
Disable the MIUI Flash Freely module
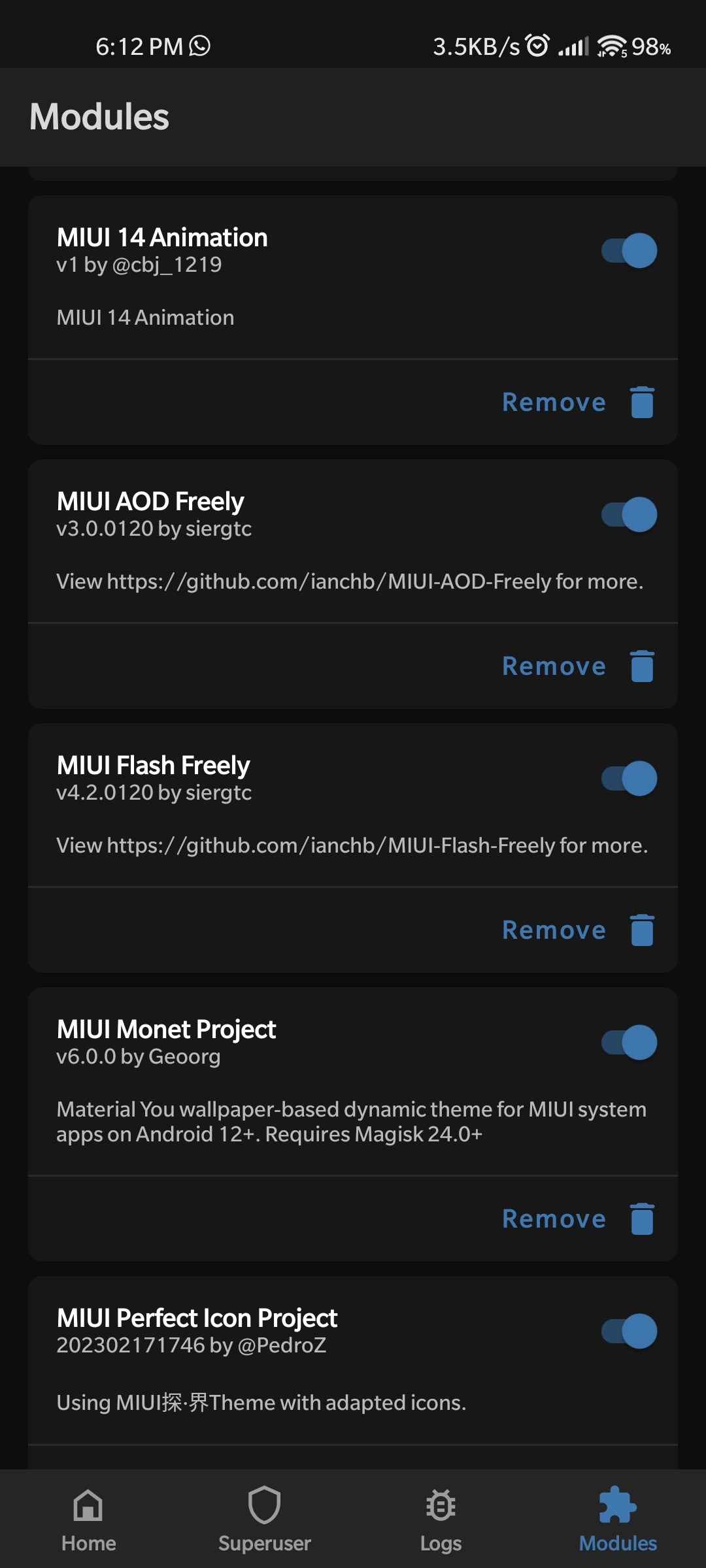pyautogui.click(x=629, y=777)
